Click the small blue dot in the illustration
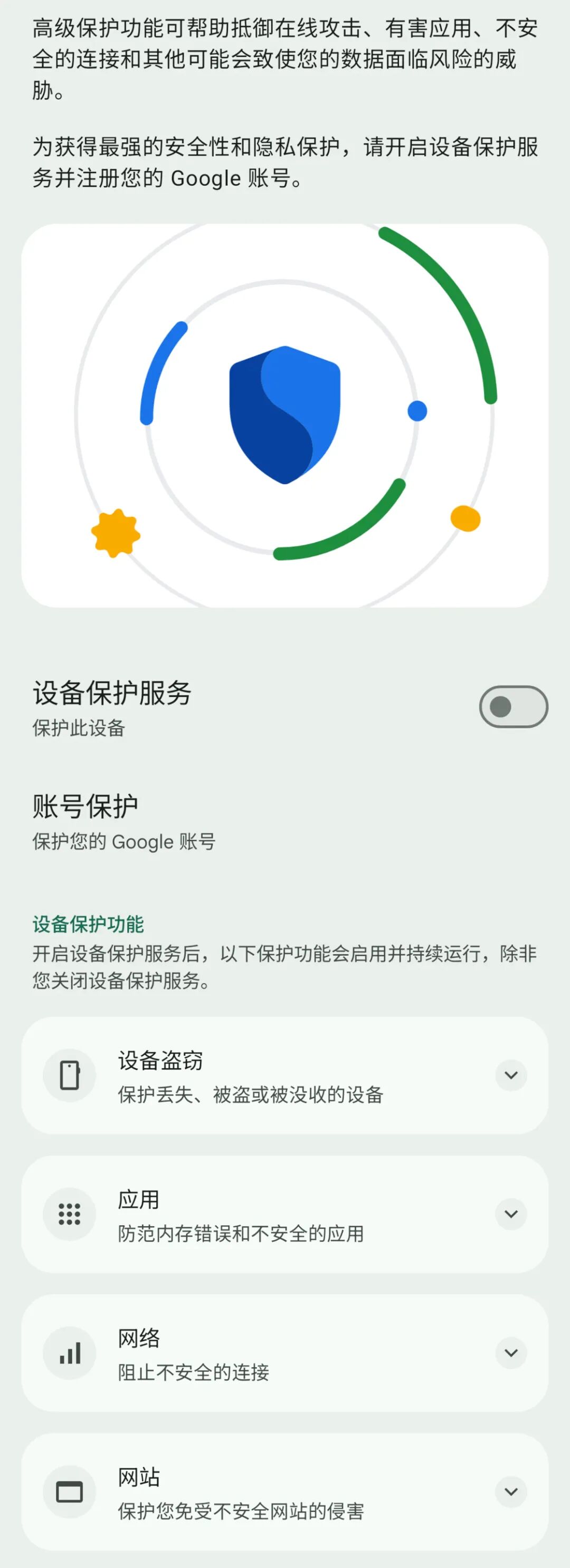Screen dimensions: 570x1568 [417, 411]
